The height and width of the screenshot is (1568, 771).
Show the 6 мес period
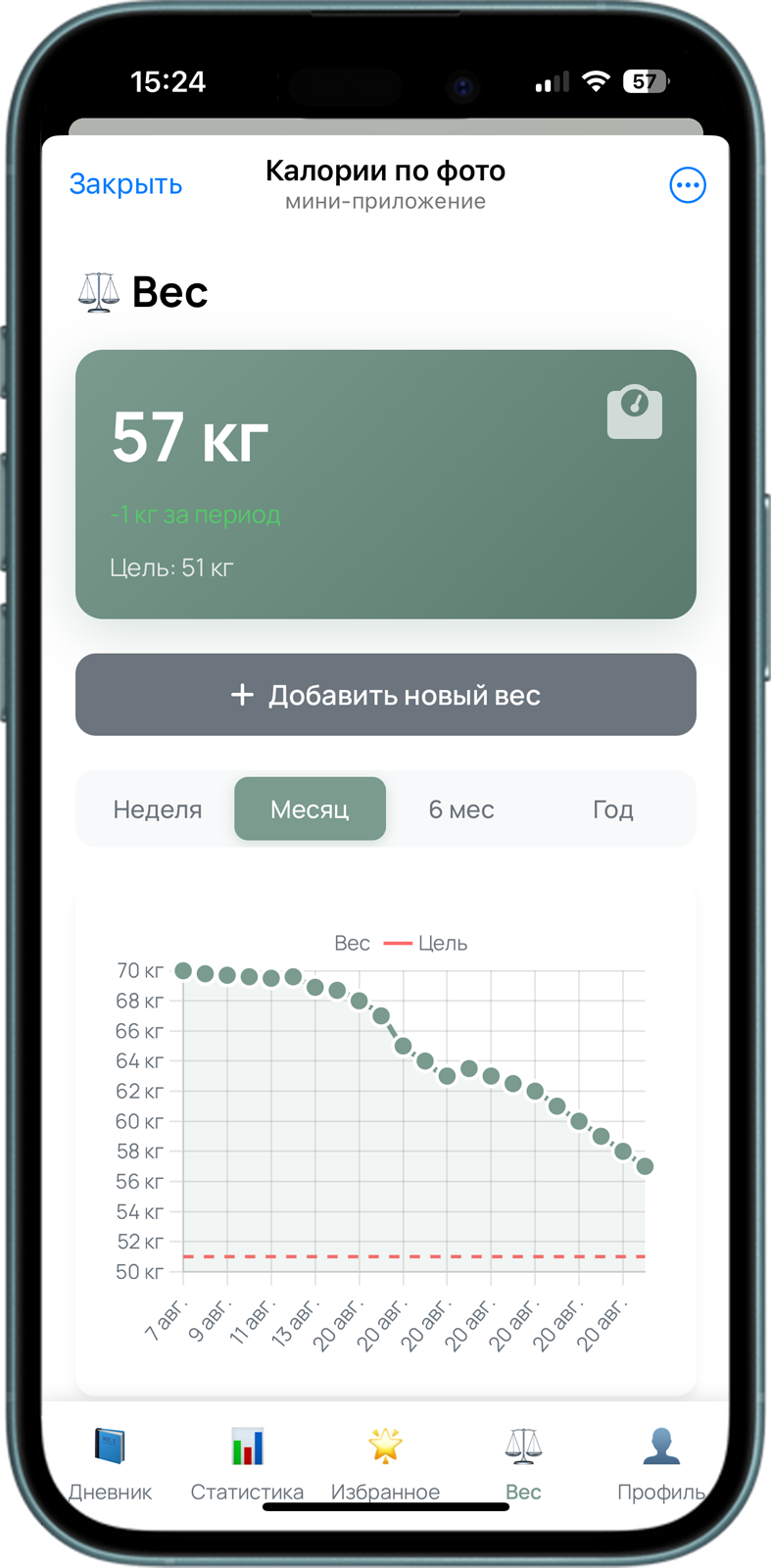461,809
